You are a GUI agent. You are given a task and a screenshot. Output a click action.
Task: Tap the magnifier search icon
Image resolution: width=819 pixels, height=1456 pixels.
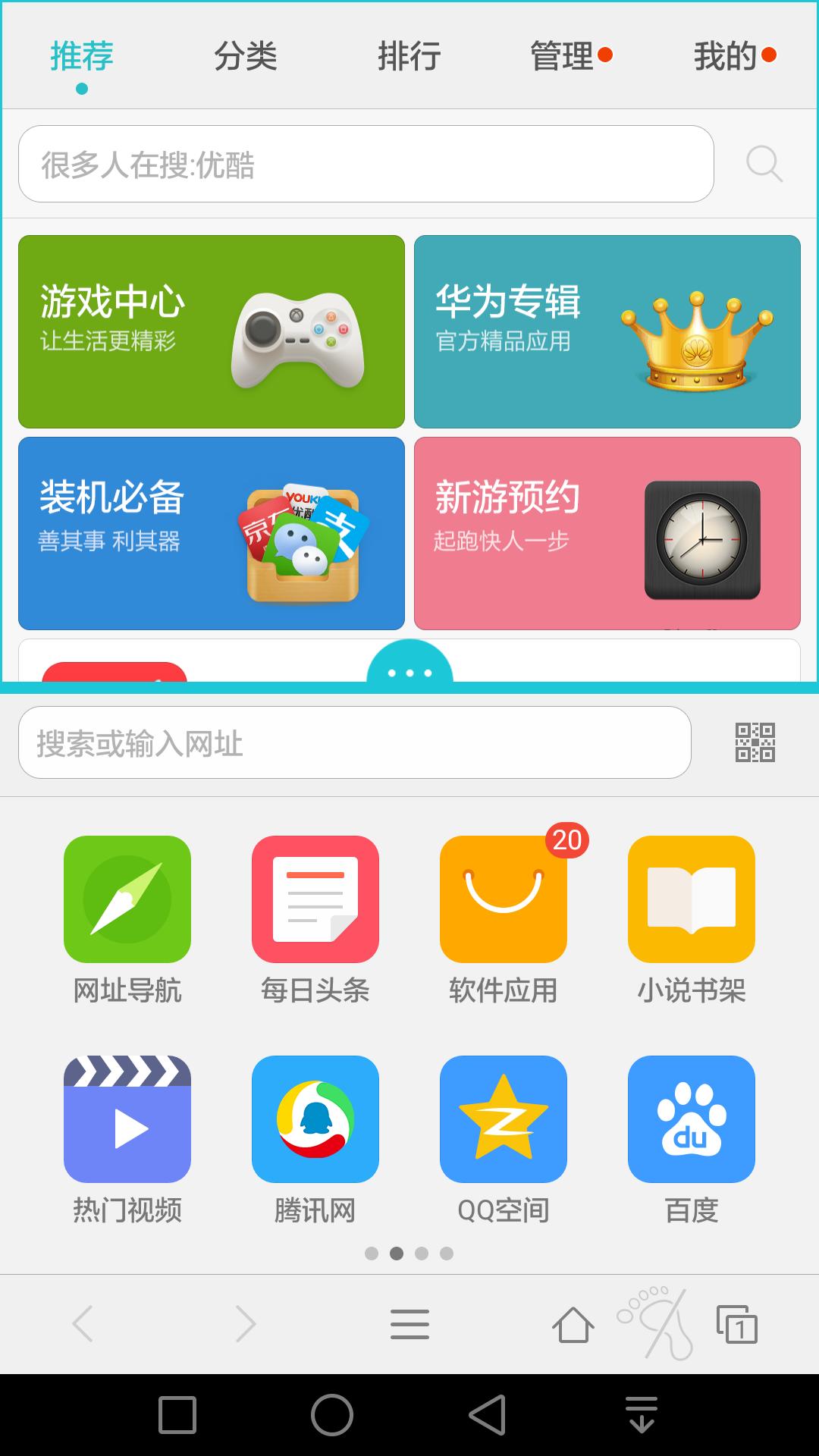coord(764,164)
